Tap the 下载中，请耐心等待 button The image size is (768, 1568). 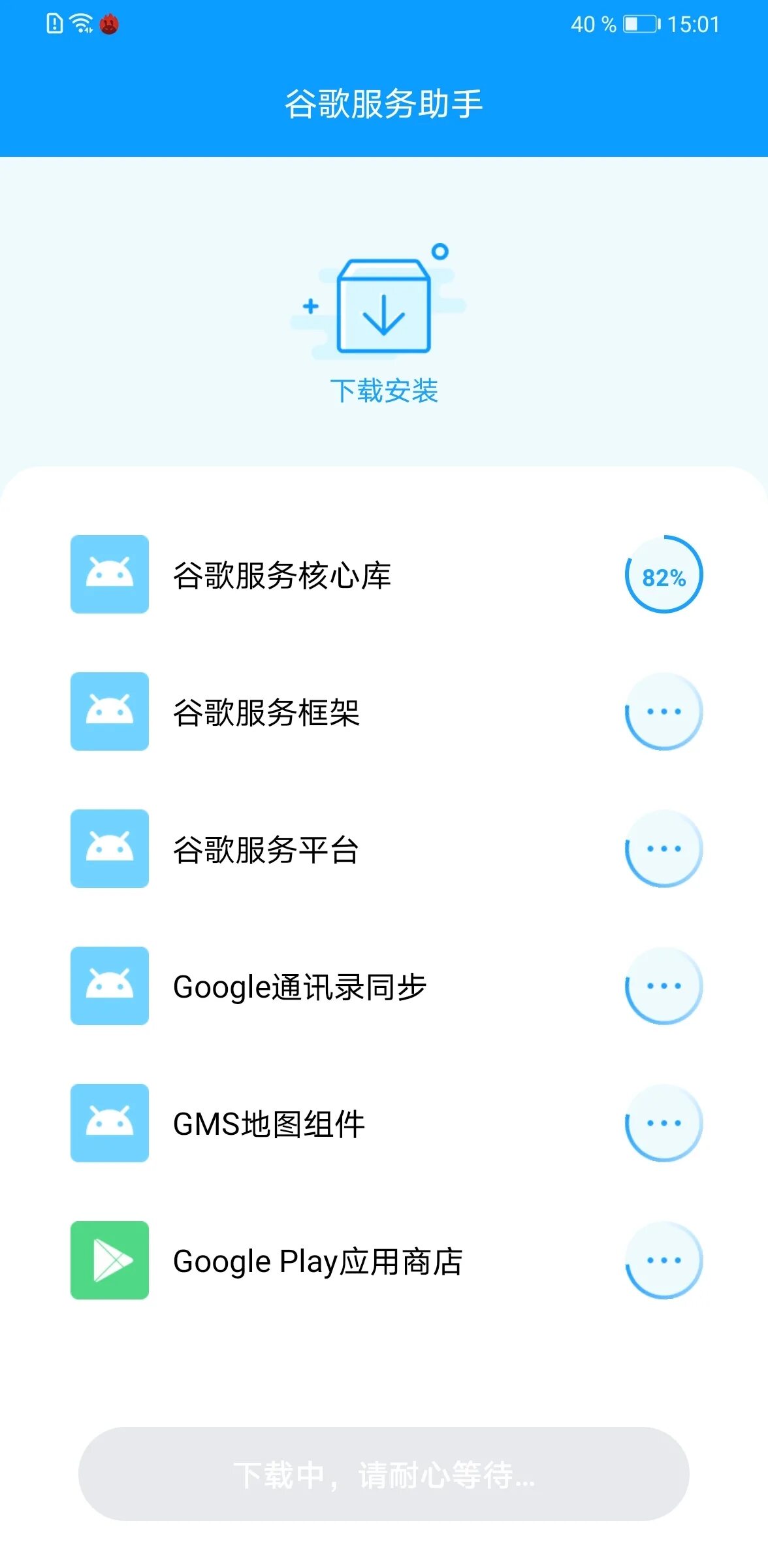point(384,1474)
